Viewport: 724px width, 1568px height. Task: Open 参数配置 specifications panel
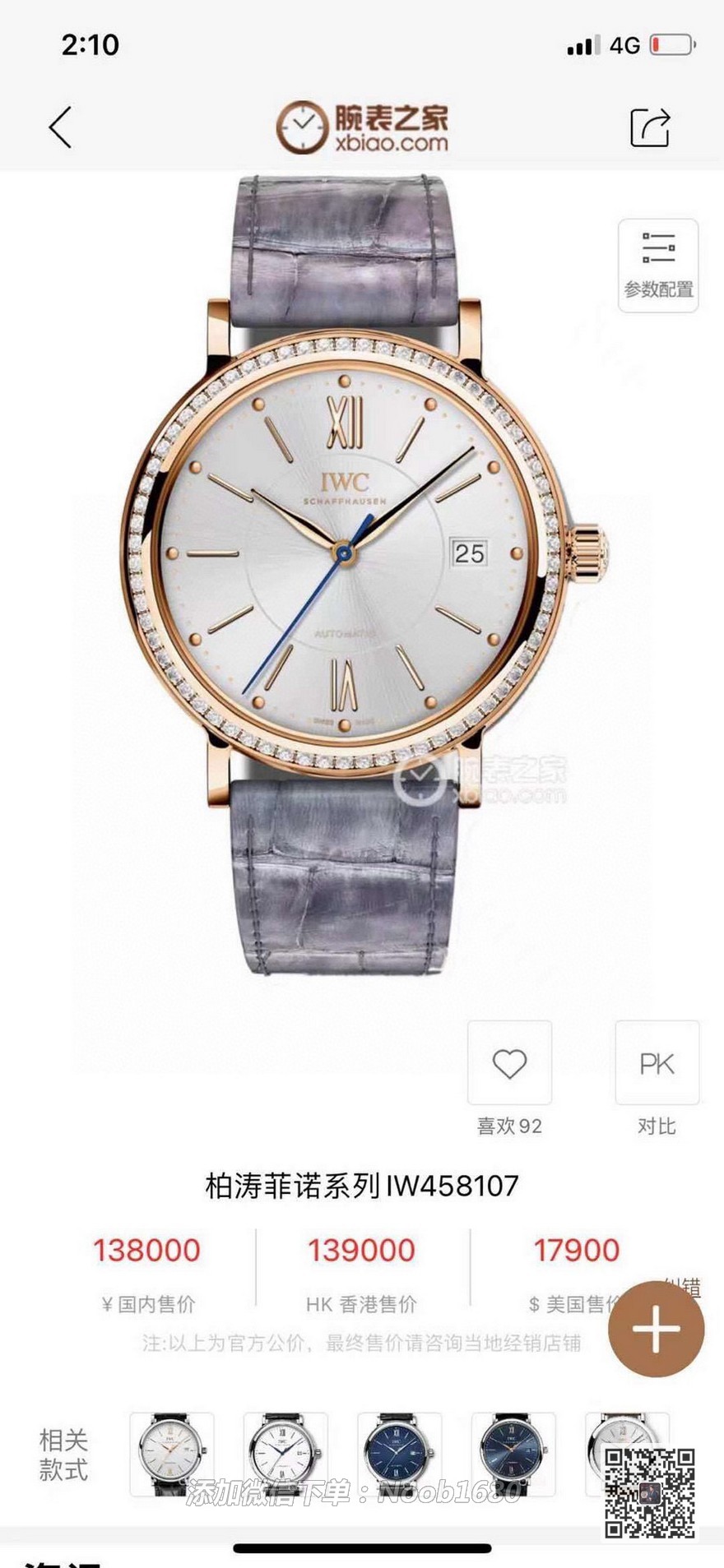pos(658,265)
